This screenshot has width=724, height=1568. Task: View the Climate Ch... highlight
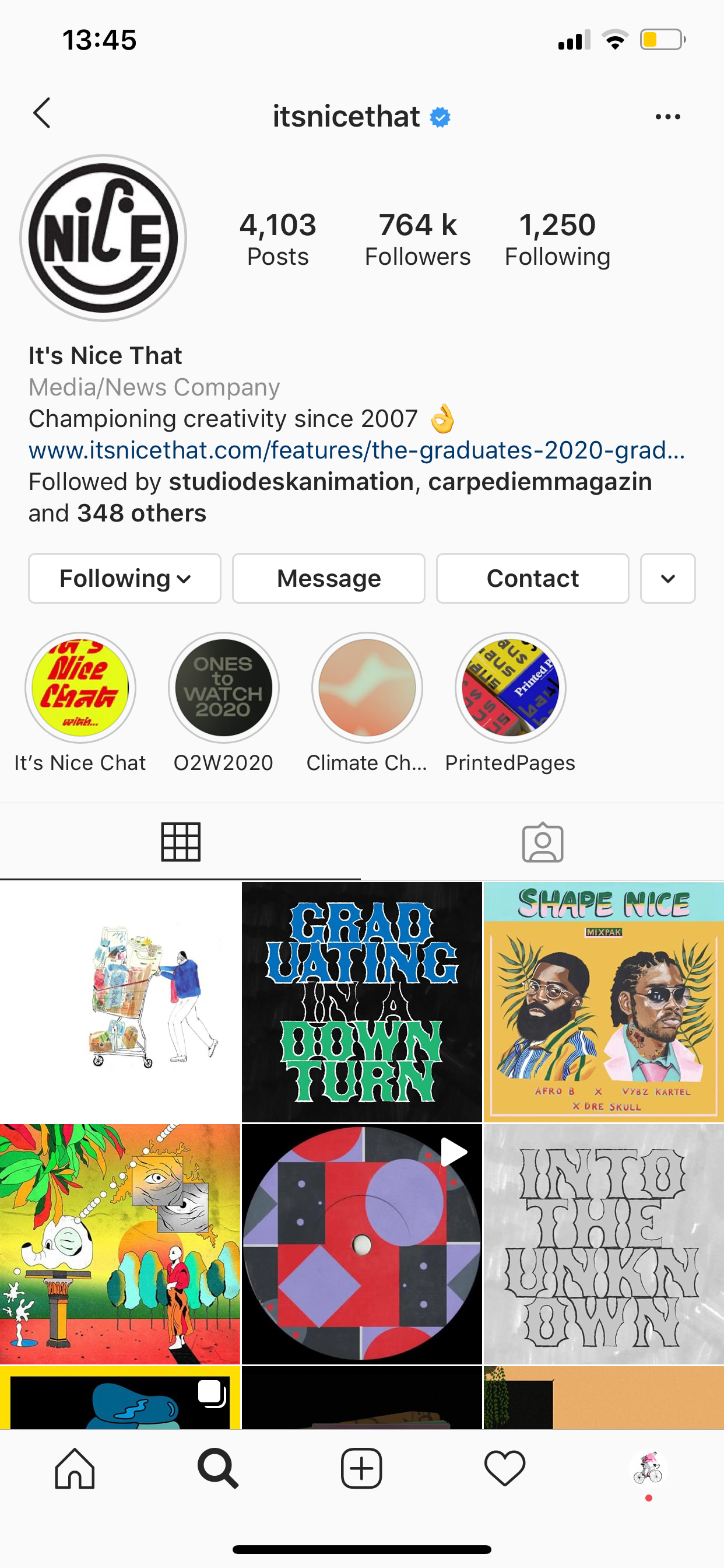367,688
